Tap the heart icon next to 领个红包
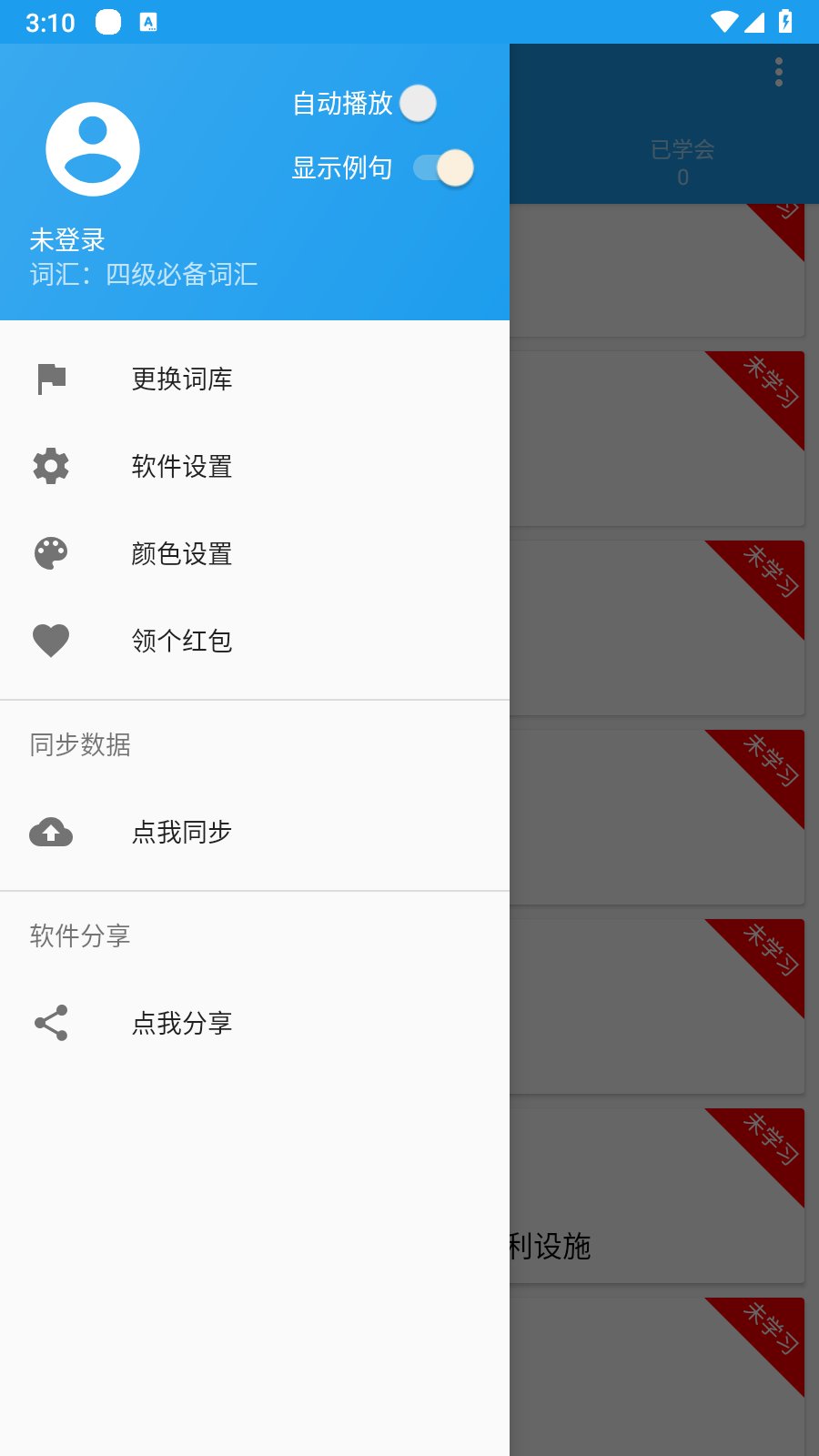819x1456 pixels. pos(50,641)
